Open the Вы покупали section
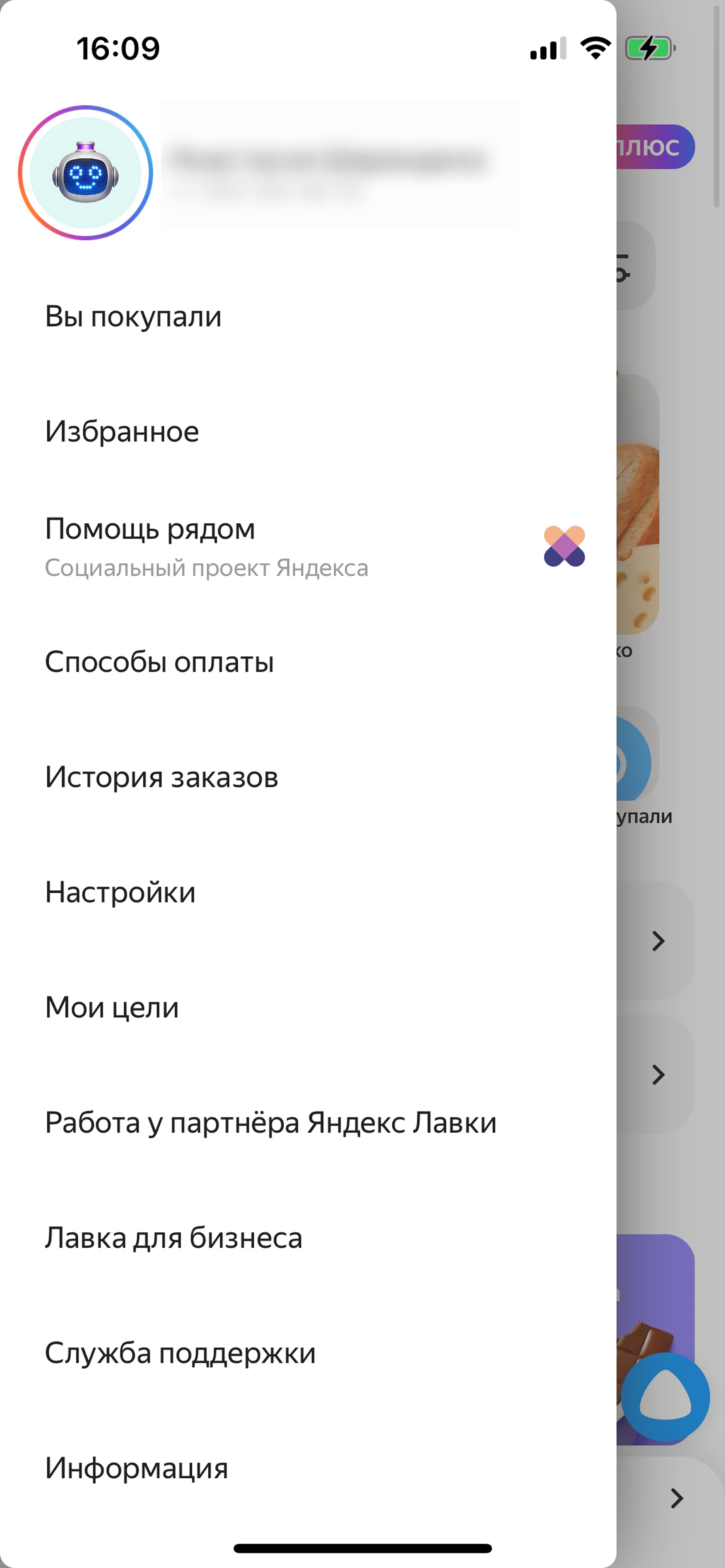 [308, 316]
